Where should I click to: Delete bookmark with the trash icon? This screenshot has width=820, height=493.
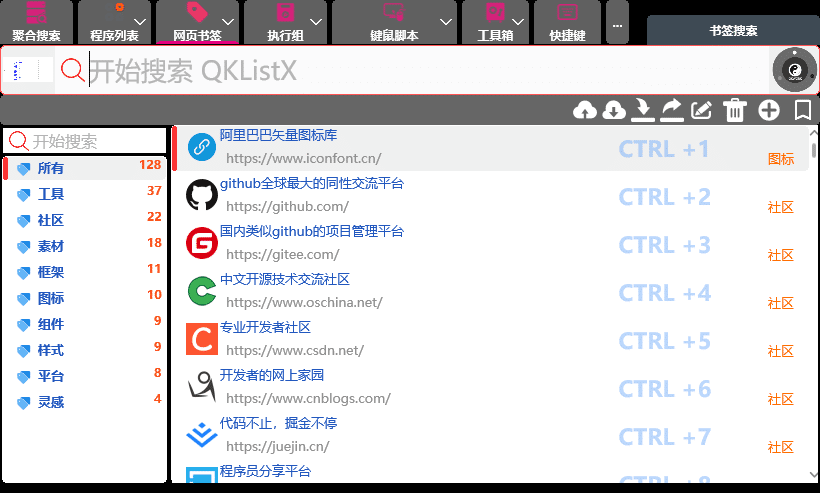735,110
